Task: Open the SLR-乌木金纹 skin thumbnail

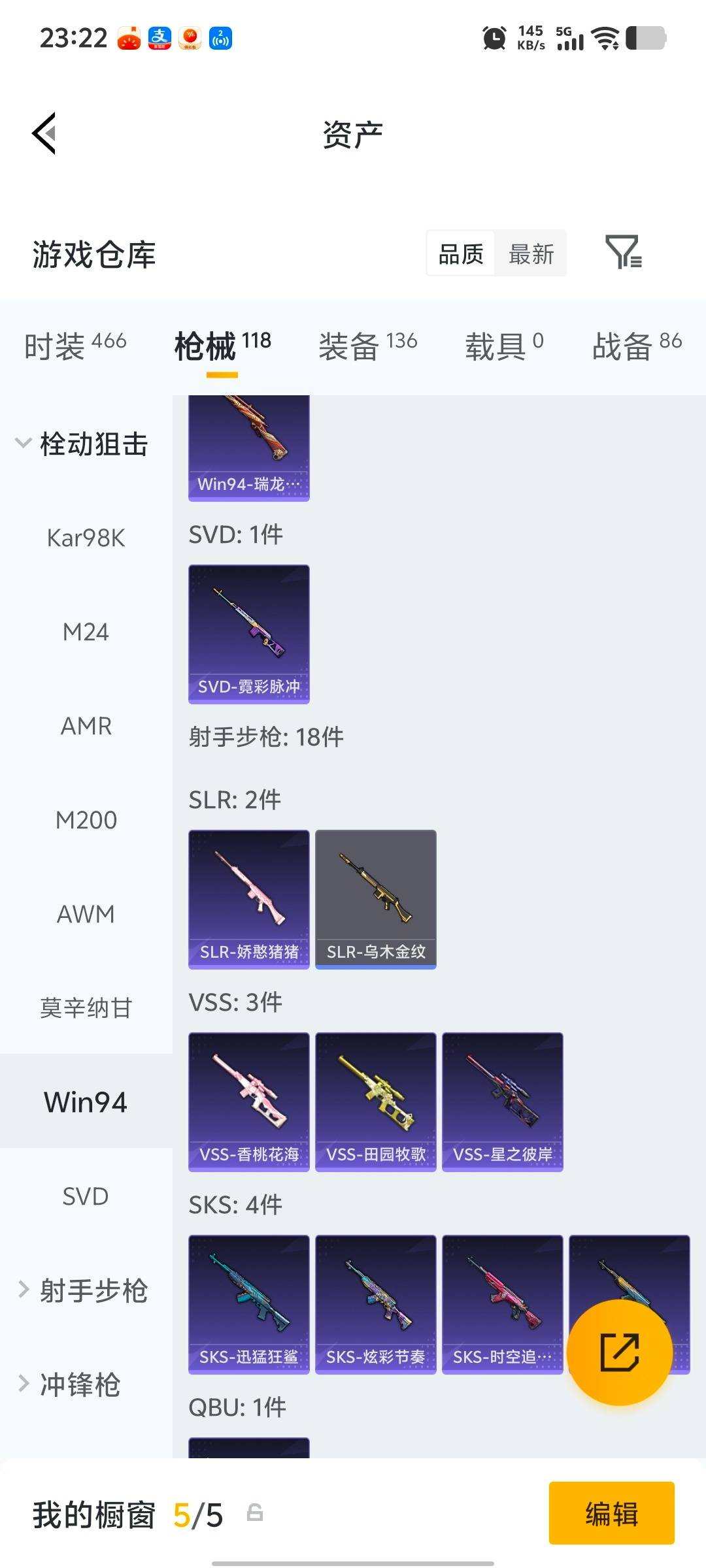Action: pos(375,897)
